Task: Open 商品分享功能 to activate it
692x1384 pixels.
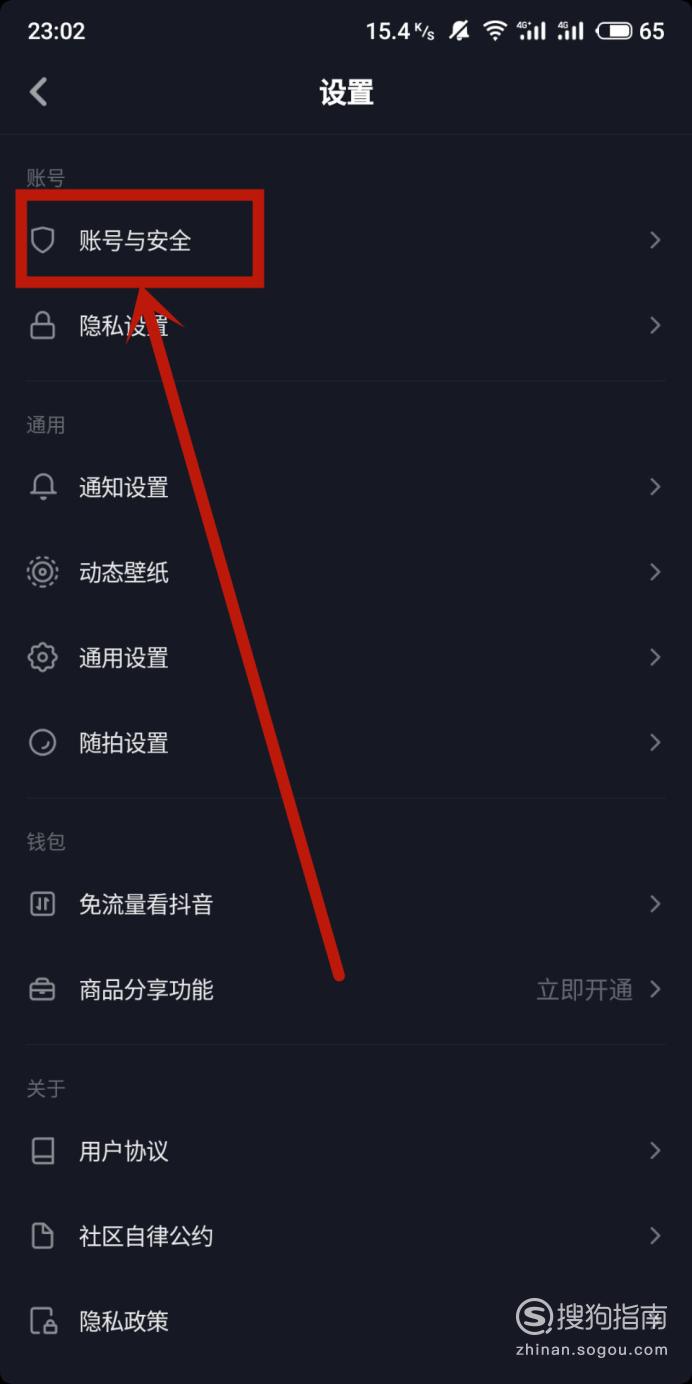Action: click(346, 990)
